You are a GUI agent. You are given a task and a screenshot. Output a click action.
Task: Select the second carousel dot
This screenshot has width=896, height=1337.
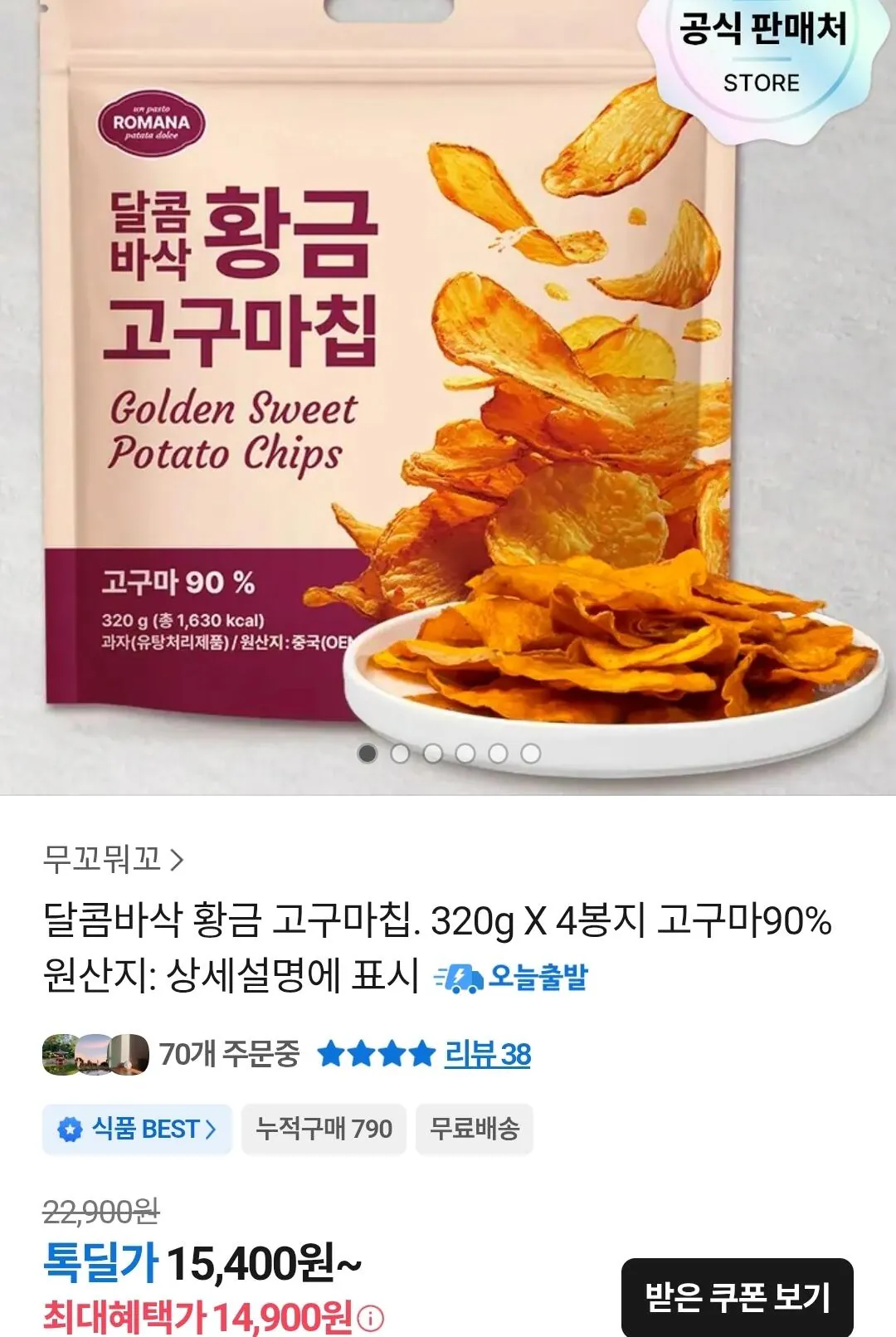pyautogui.click(x=402, y=754)
